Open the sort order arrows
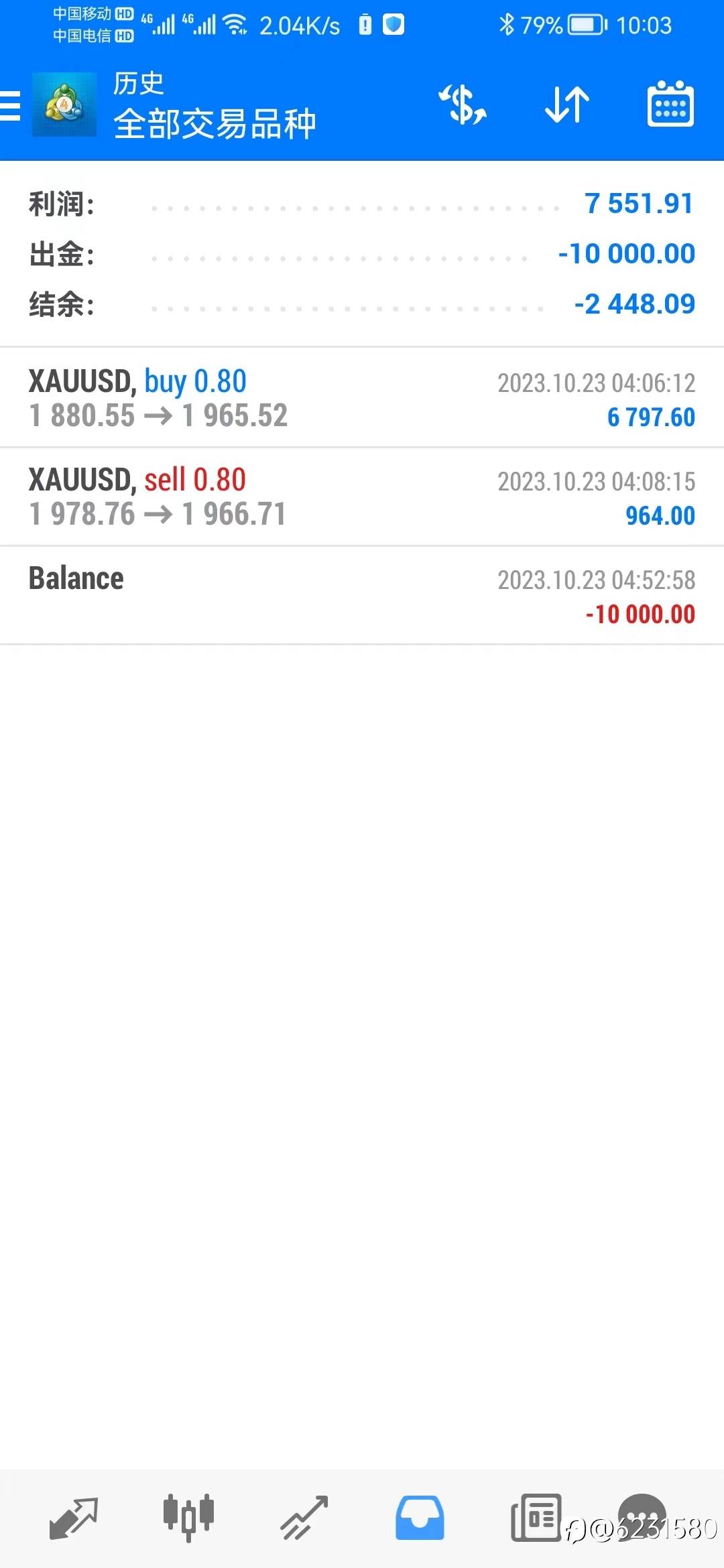 [x=567, y=105]
